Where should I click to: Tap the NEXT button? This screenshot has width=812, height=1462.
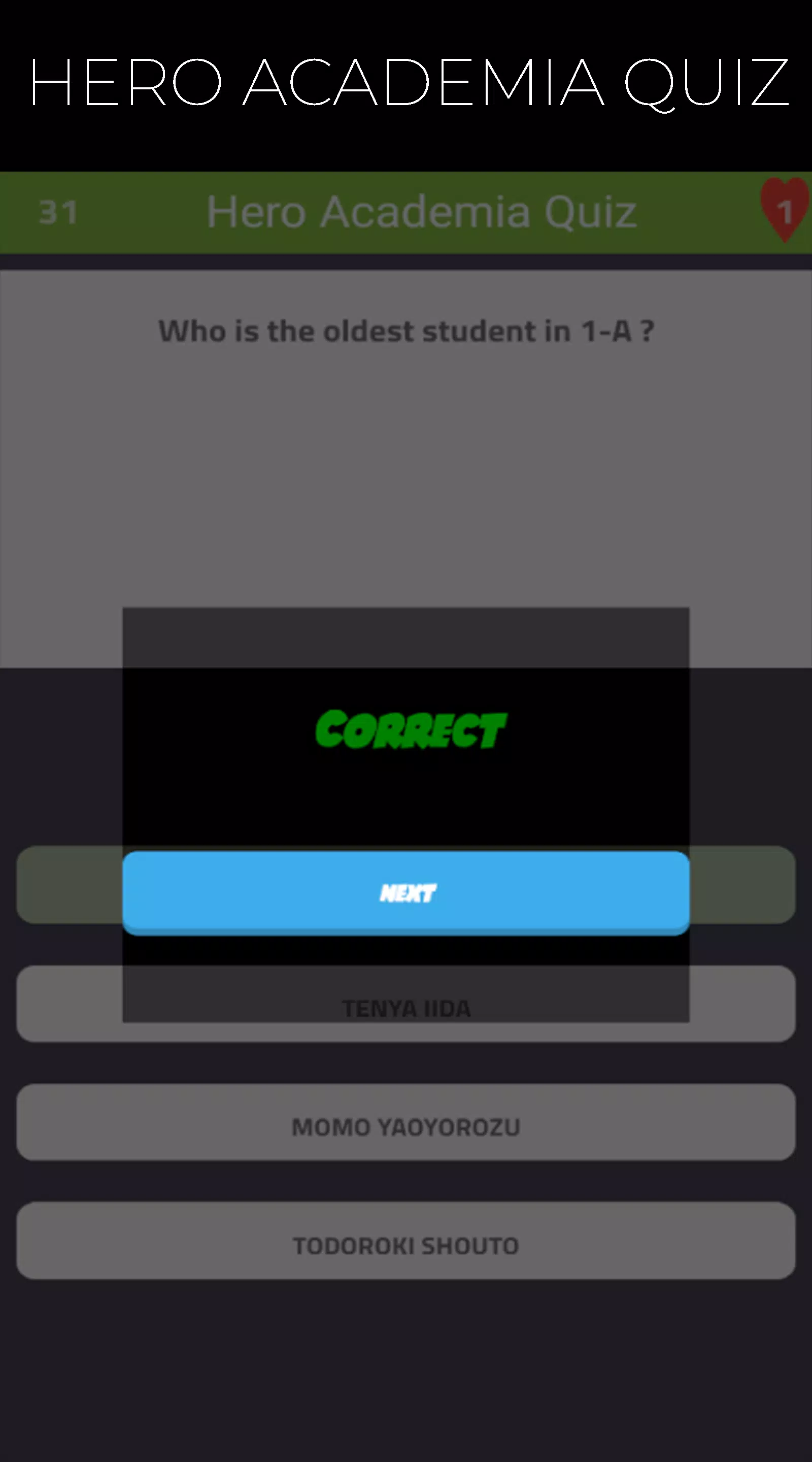click(x=405, y=892)
